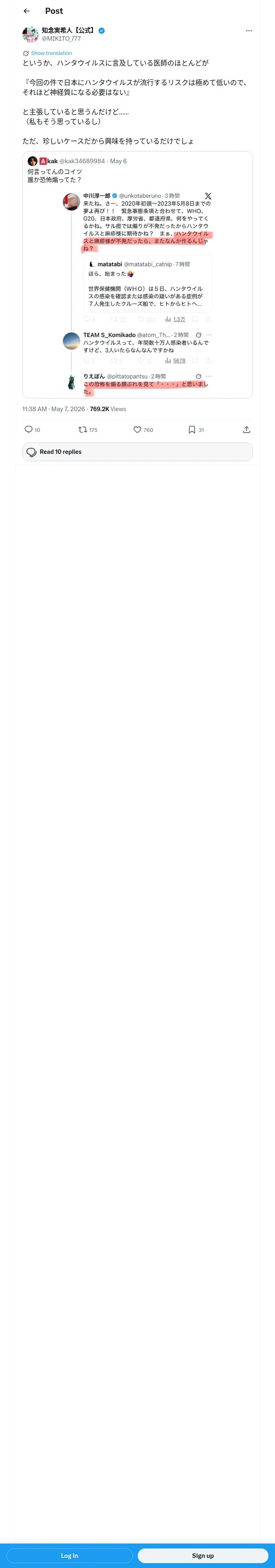Read 10 replies
This screenshot has height=1568, width=275.
click(x=137, y=452)
